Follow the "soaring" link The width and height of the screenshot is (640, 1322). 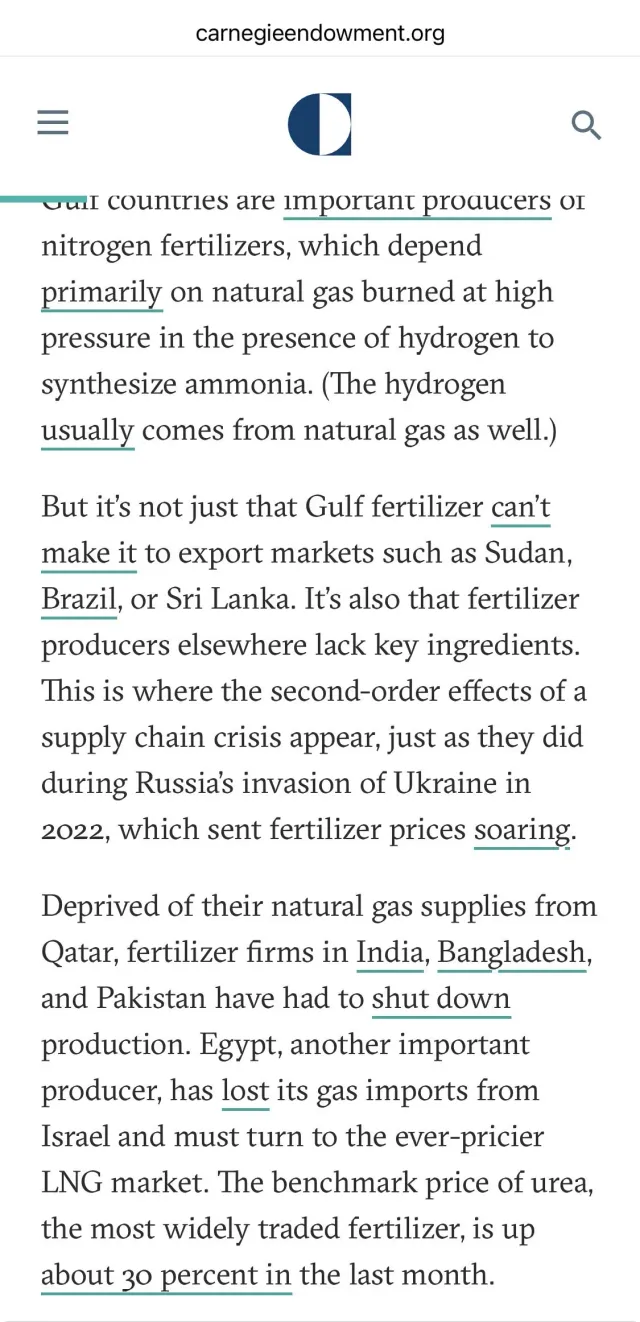[522, 829]
